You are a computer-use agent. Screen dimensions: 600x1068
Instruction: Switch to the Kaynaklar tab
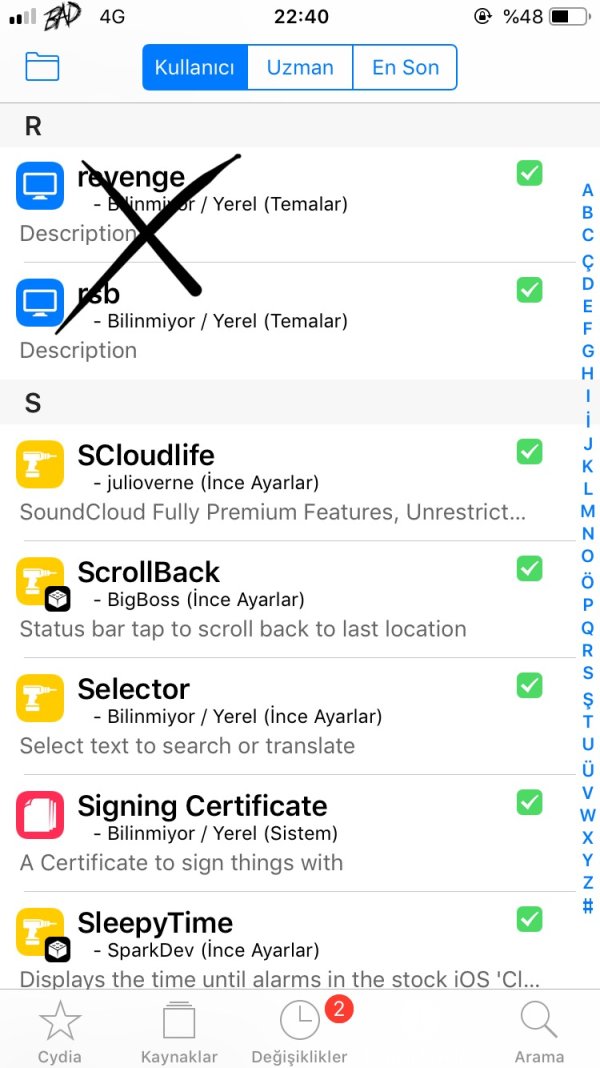tap(179, 1032)
